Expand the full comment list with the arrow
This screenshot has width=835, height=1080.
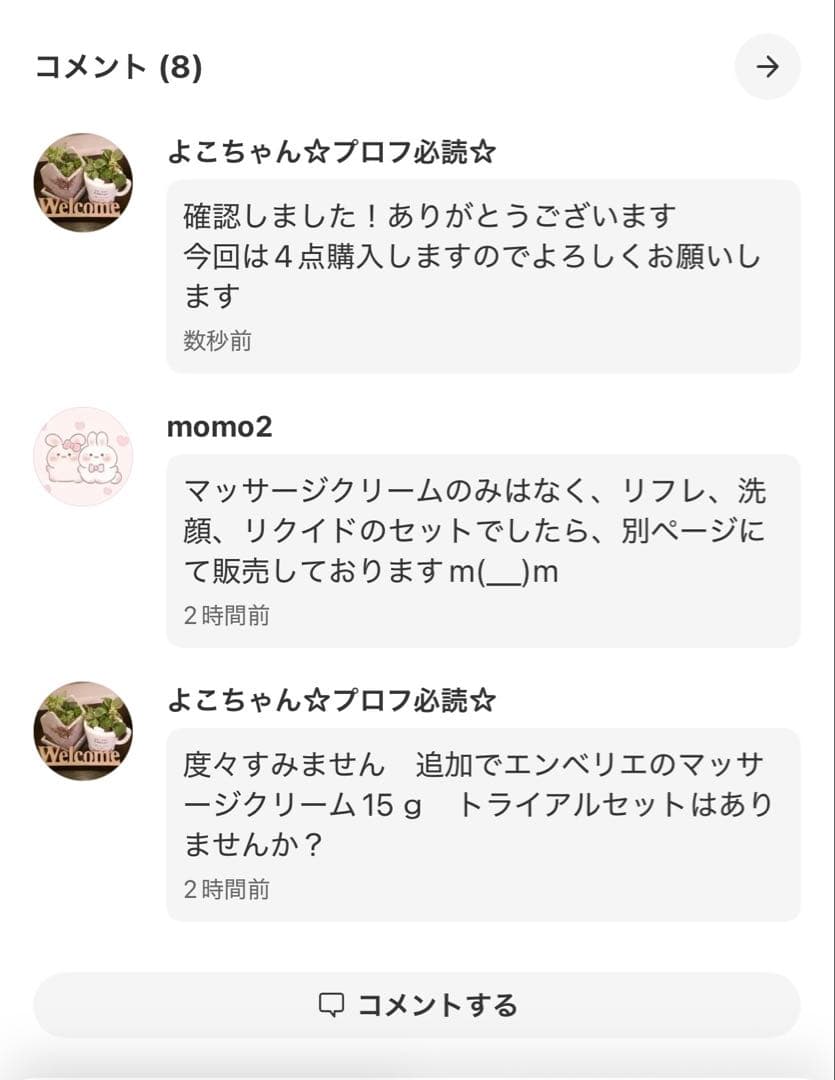767,68
